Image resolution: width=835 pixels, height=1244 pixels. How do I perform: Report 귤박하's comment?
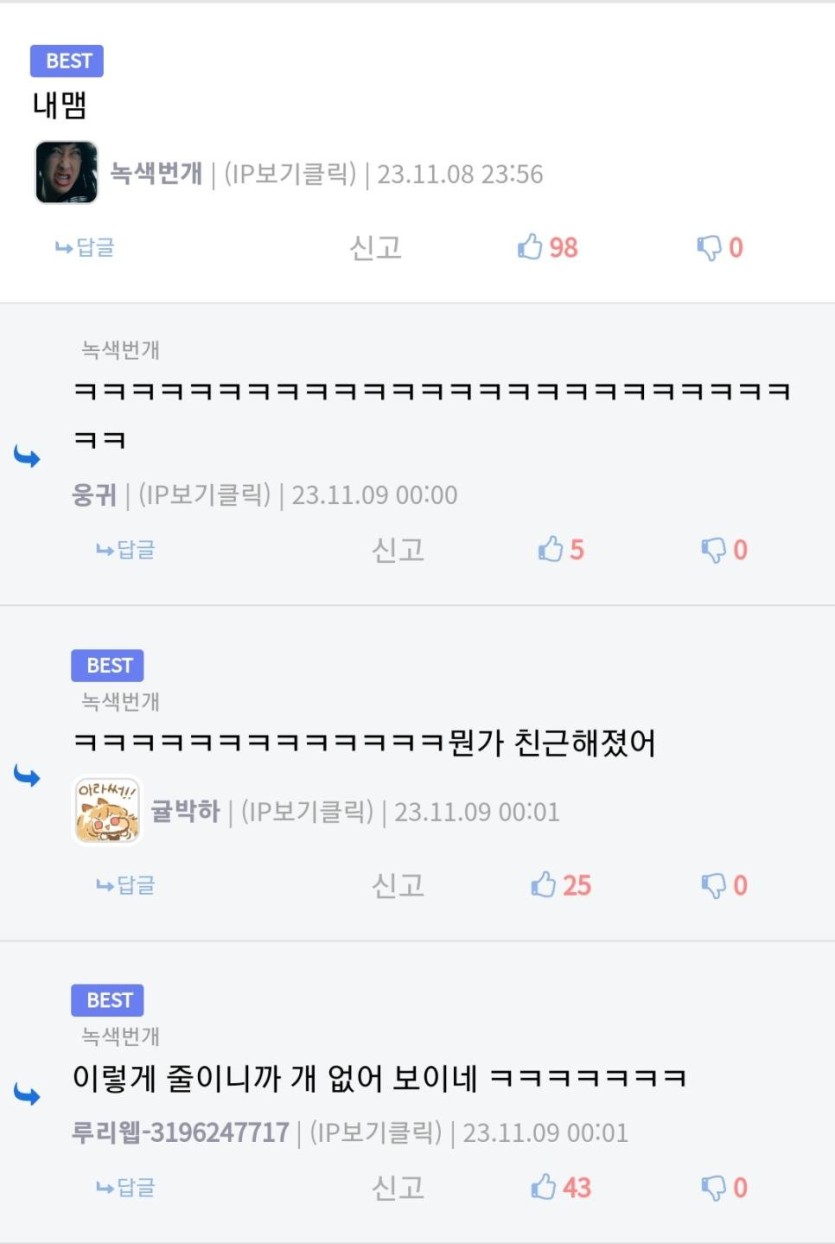coord(398,885)
